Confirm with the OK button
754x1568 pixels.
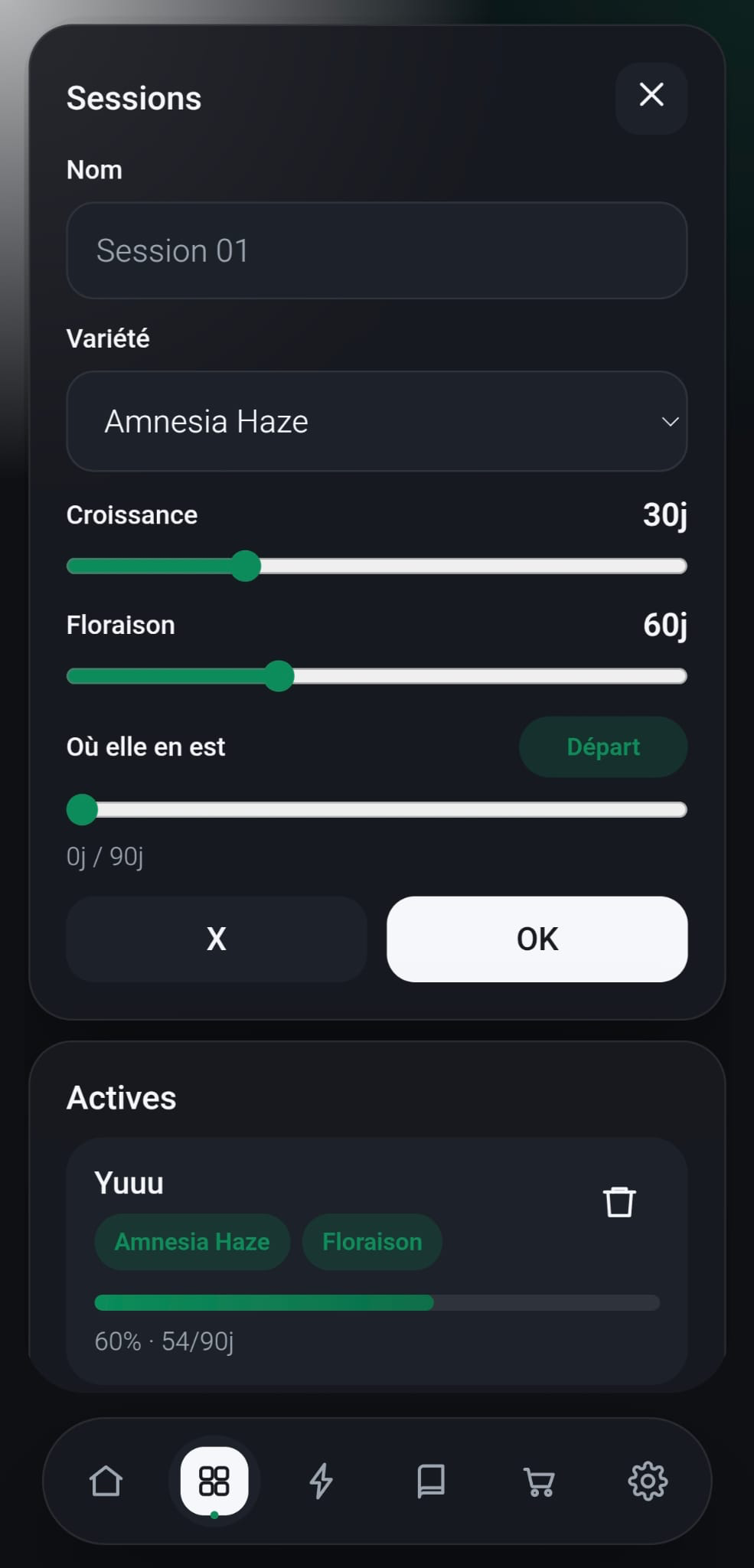[x=535, y=939]
